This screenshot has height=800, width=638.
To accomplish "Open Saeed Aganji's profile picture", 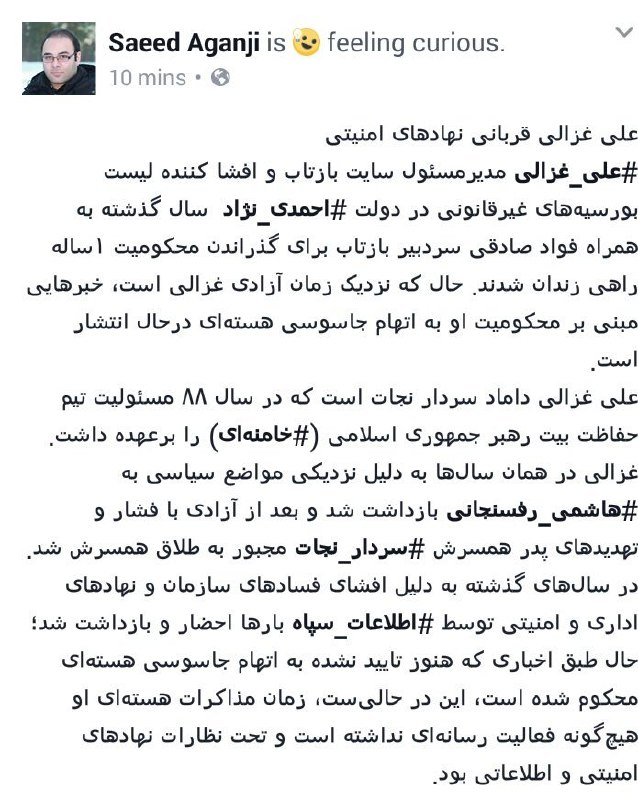I will (59, 59).
